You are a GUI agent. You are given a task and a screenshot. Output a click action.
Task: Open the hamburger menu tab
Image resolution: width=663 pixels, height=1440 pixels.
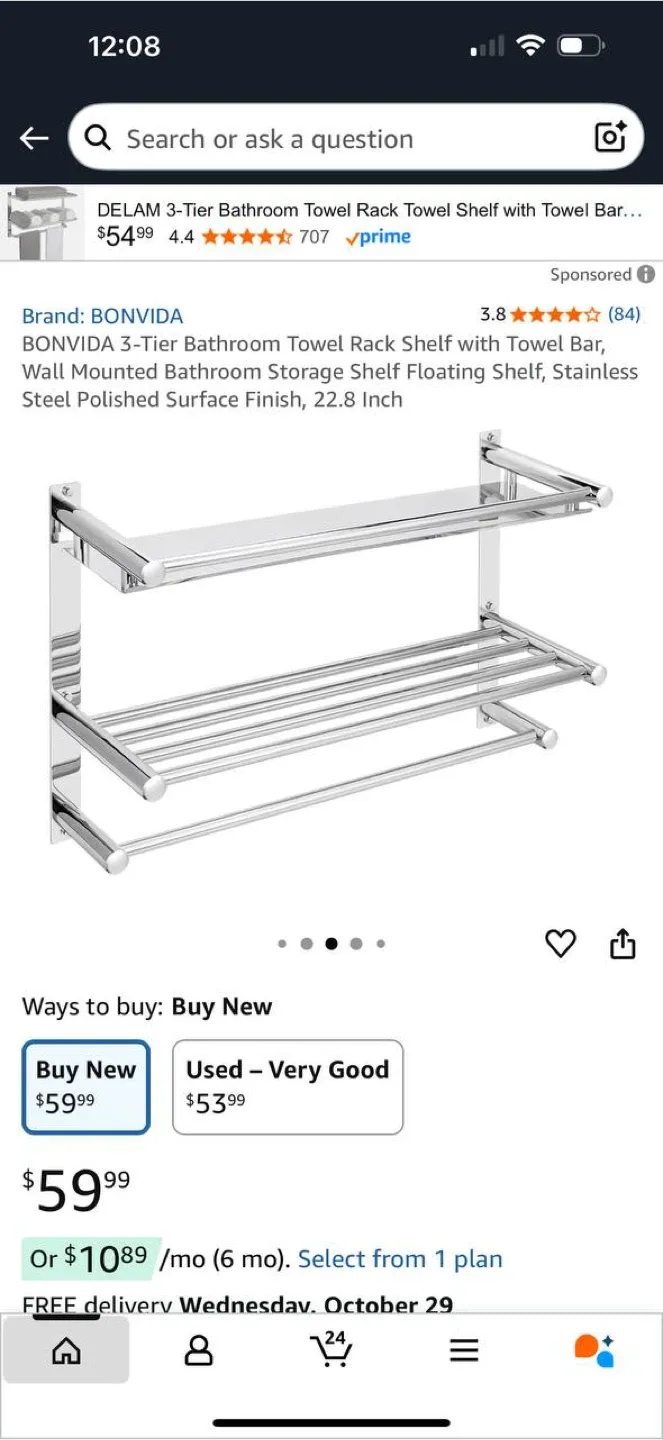click(463, 1351)
